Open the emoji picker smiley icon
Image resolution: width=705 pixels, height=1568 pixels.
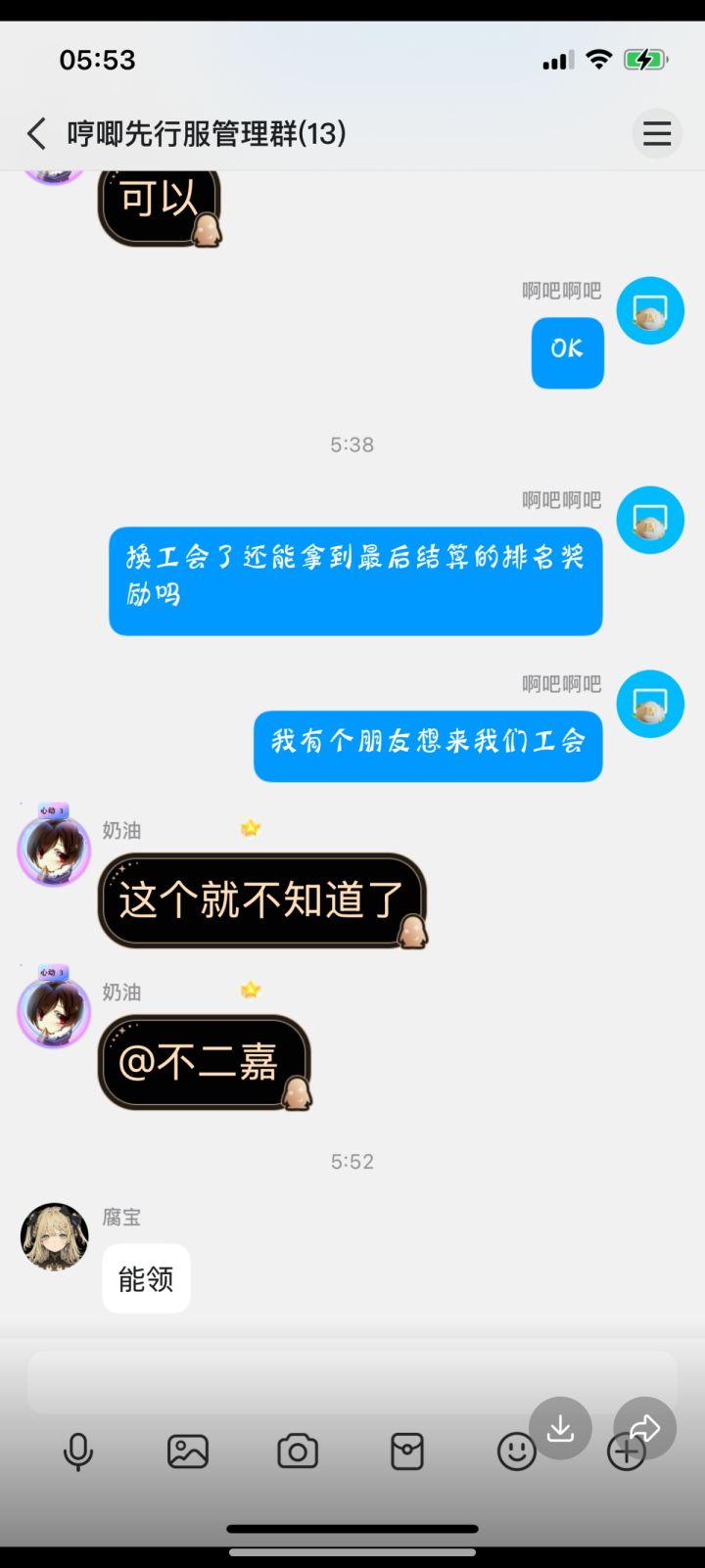[x=516, y=1452]
